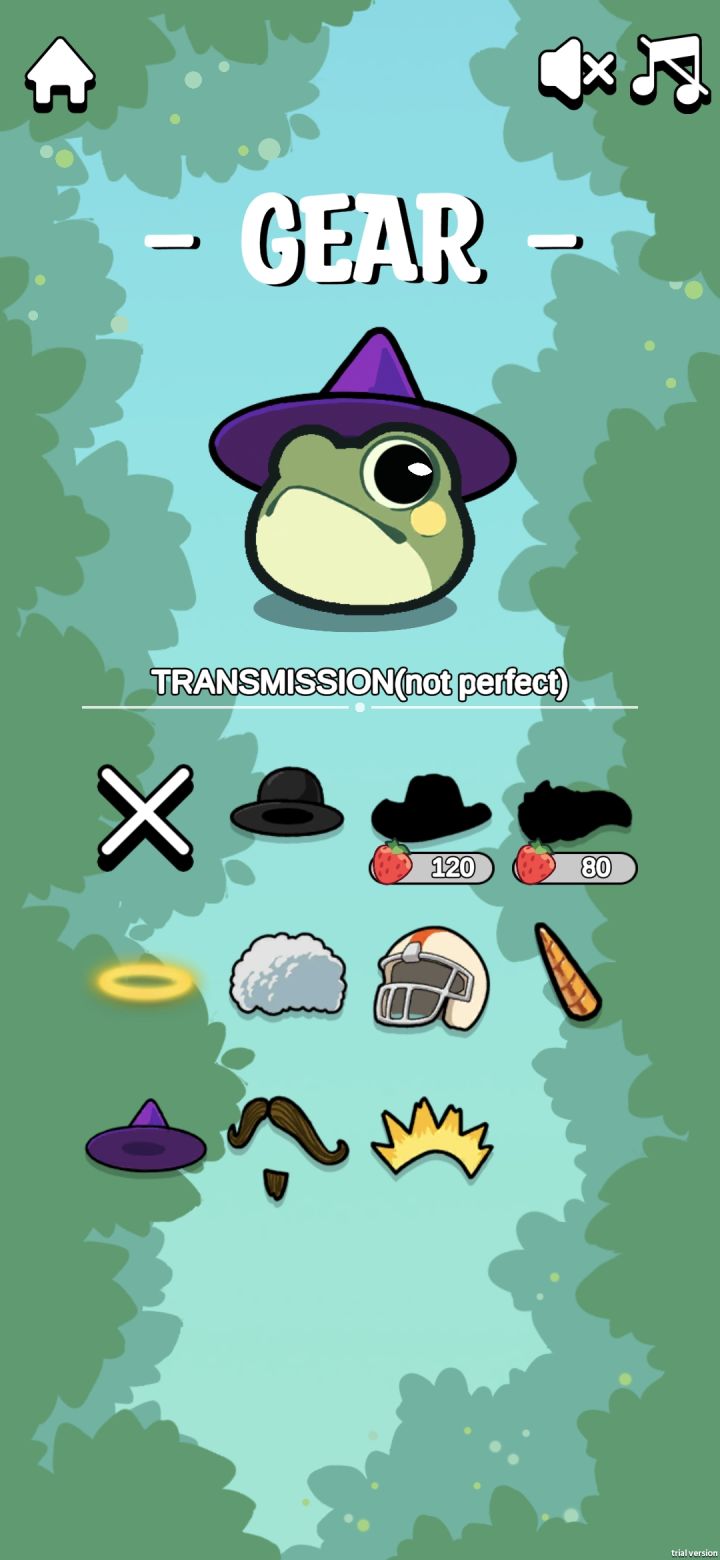Select the football helmet gear
Screen dimensions: 720x1560
[430, 983]
